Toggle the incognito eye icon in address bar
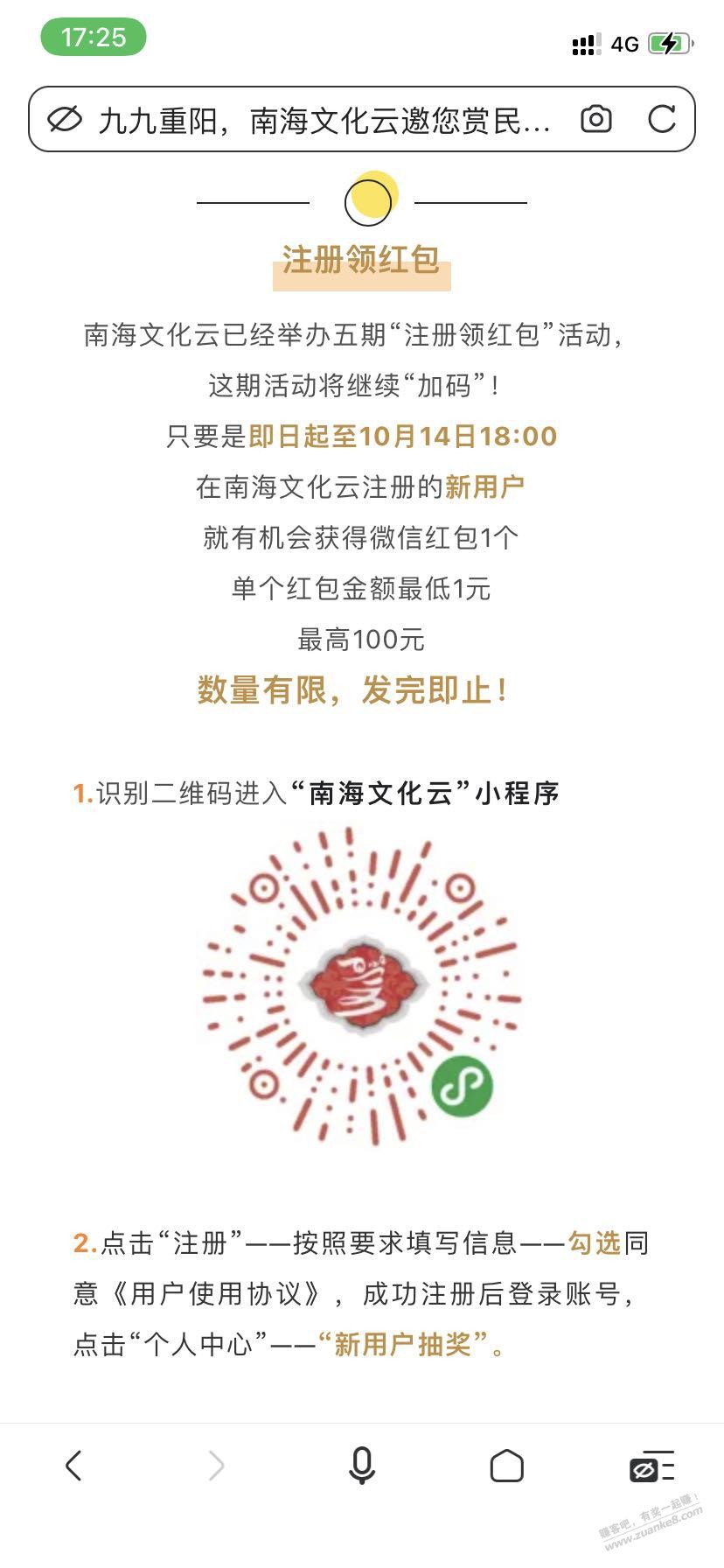 65,119
